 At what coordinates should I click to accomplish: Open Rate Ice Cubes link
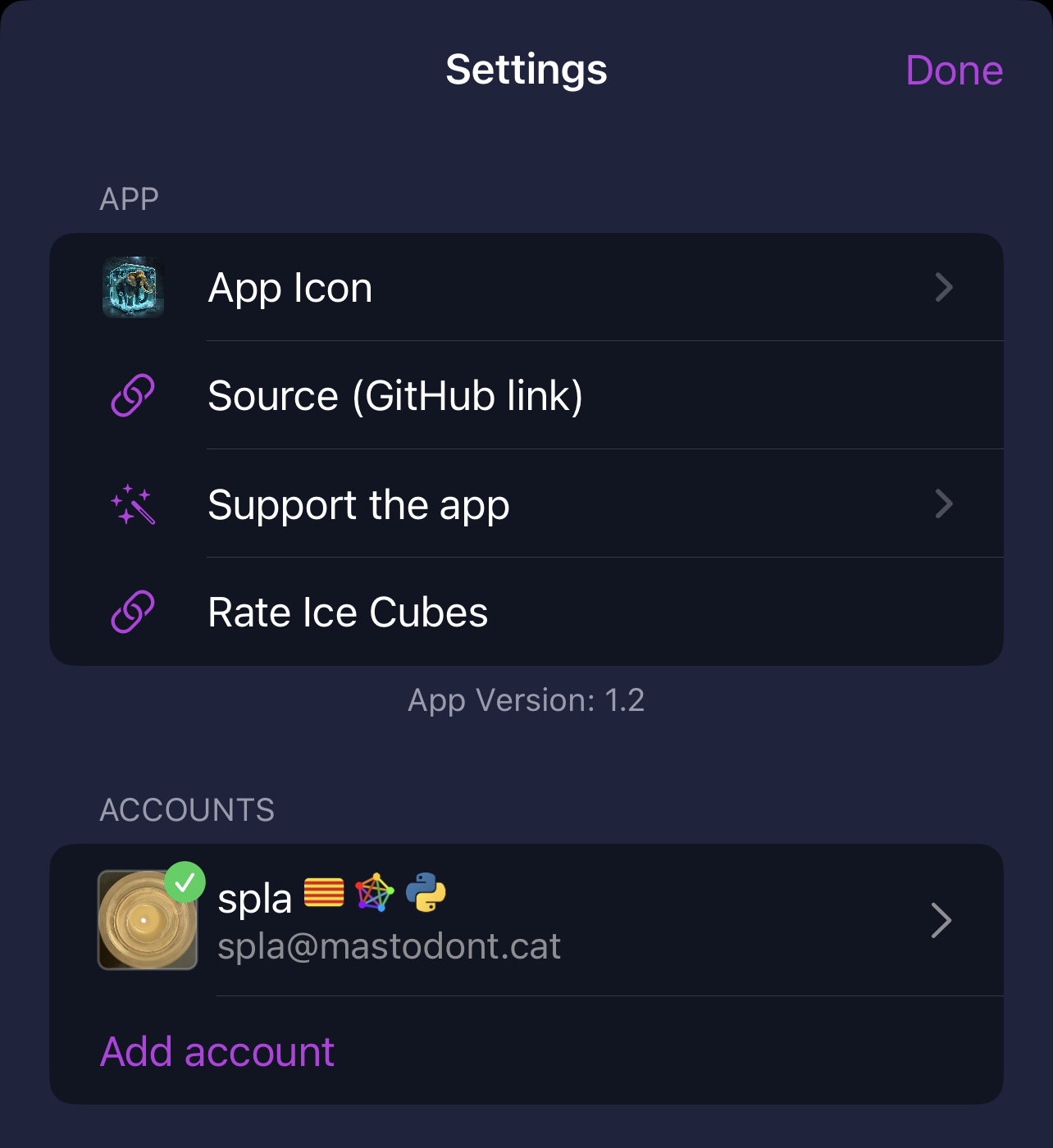pos(525,613)
